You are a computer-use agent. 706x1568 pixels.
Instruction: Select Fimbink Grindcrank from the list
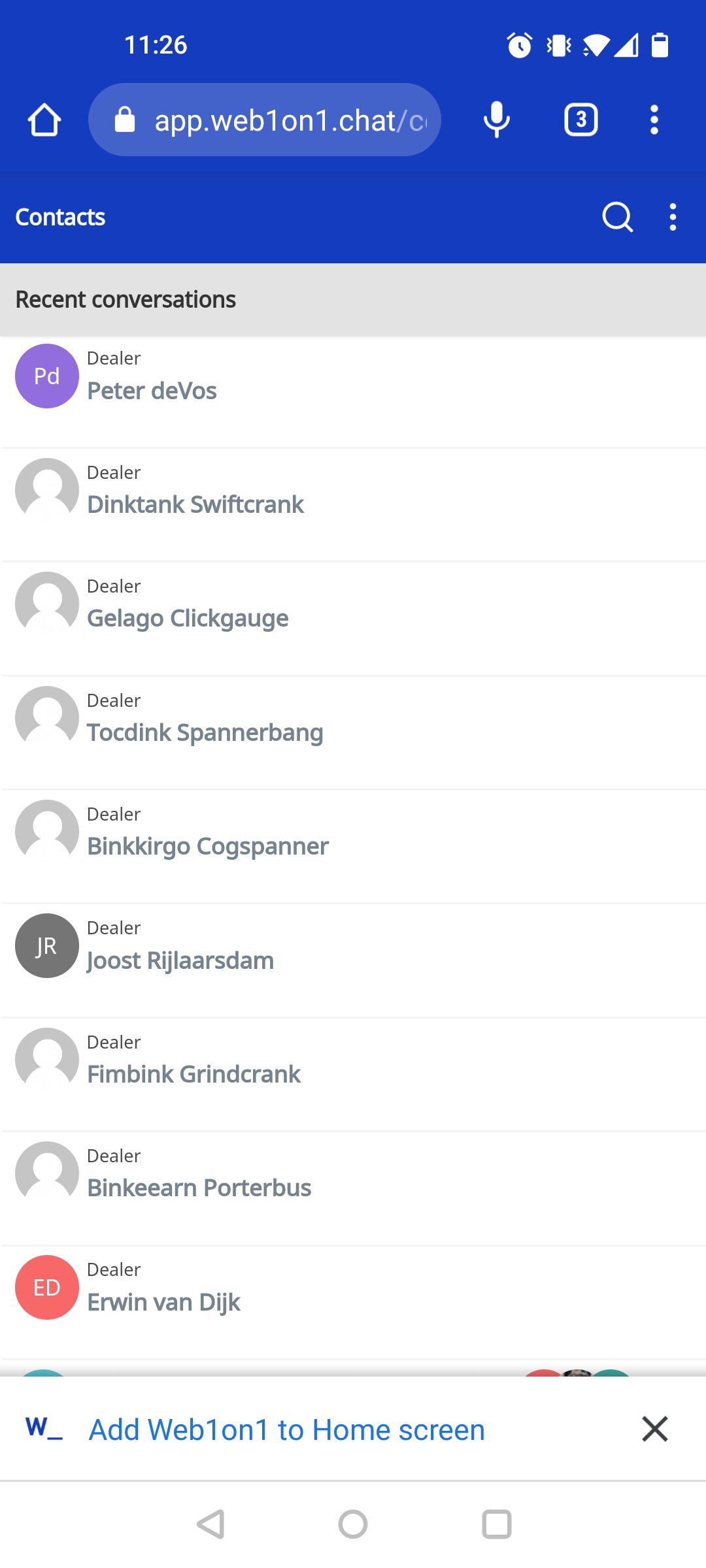(353, 1075)
